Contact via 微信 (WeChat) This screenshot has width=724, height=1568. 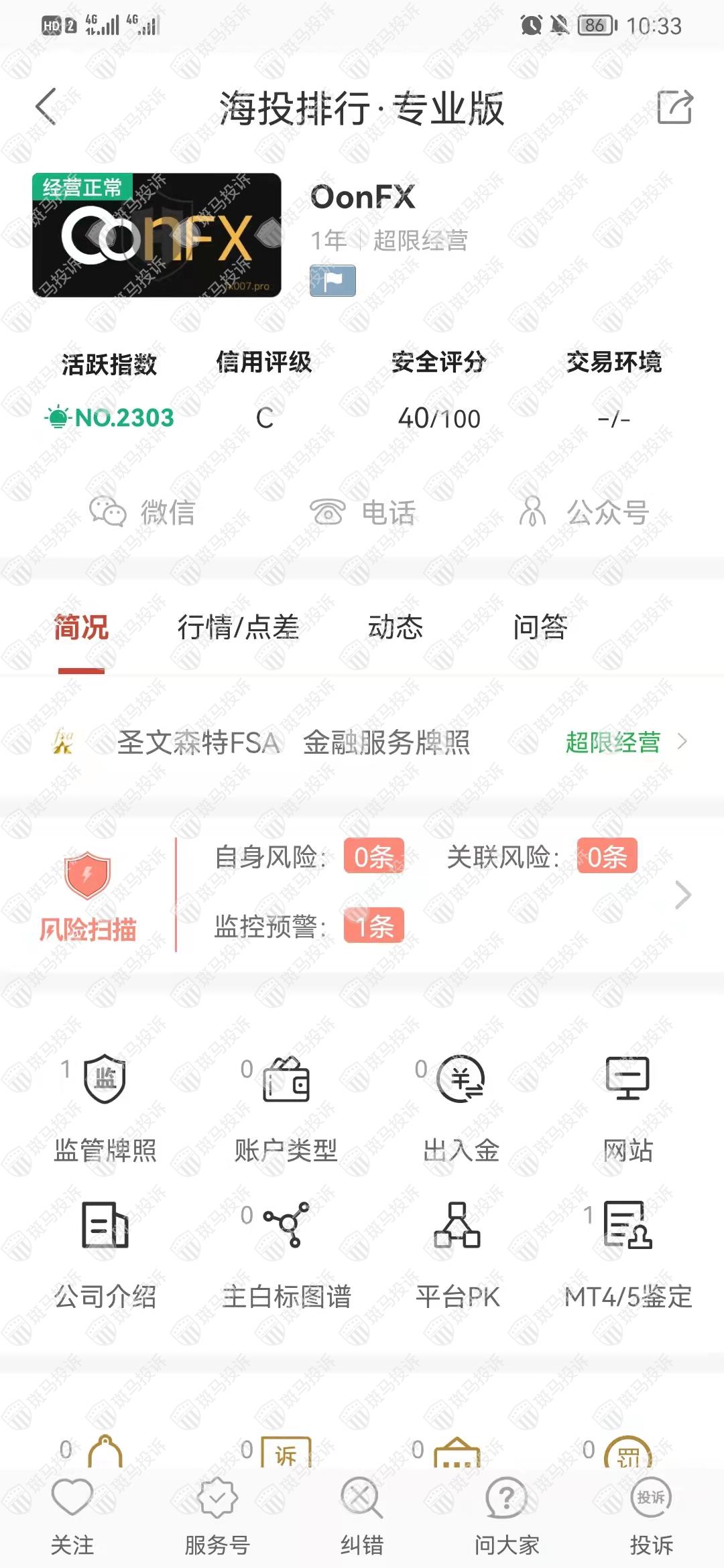(x=142, y=513)
